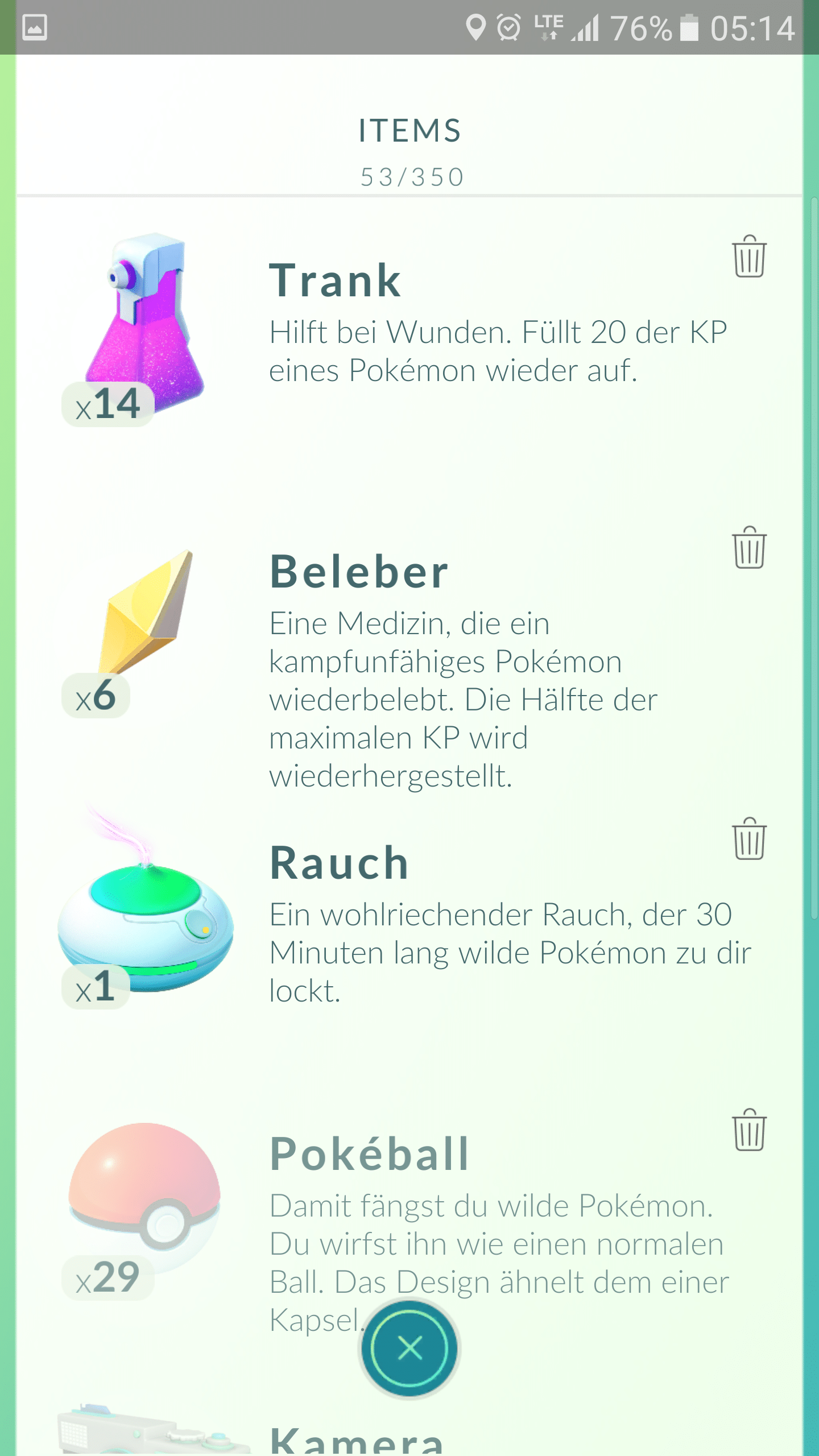Discard Trank with its trash icon
This screenshot has width=819, height=1456.
[x=749, y=257]
